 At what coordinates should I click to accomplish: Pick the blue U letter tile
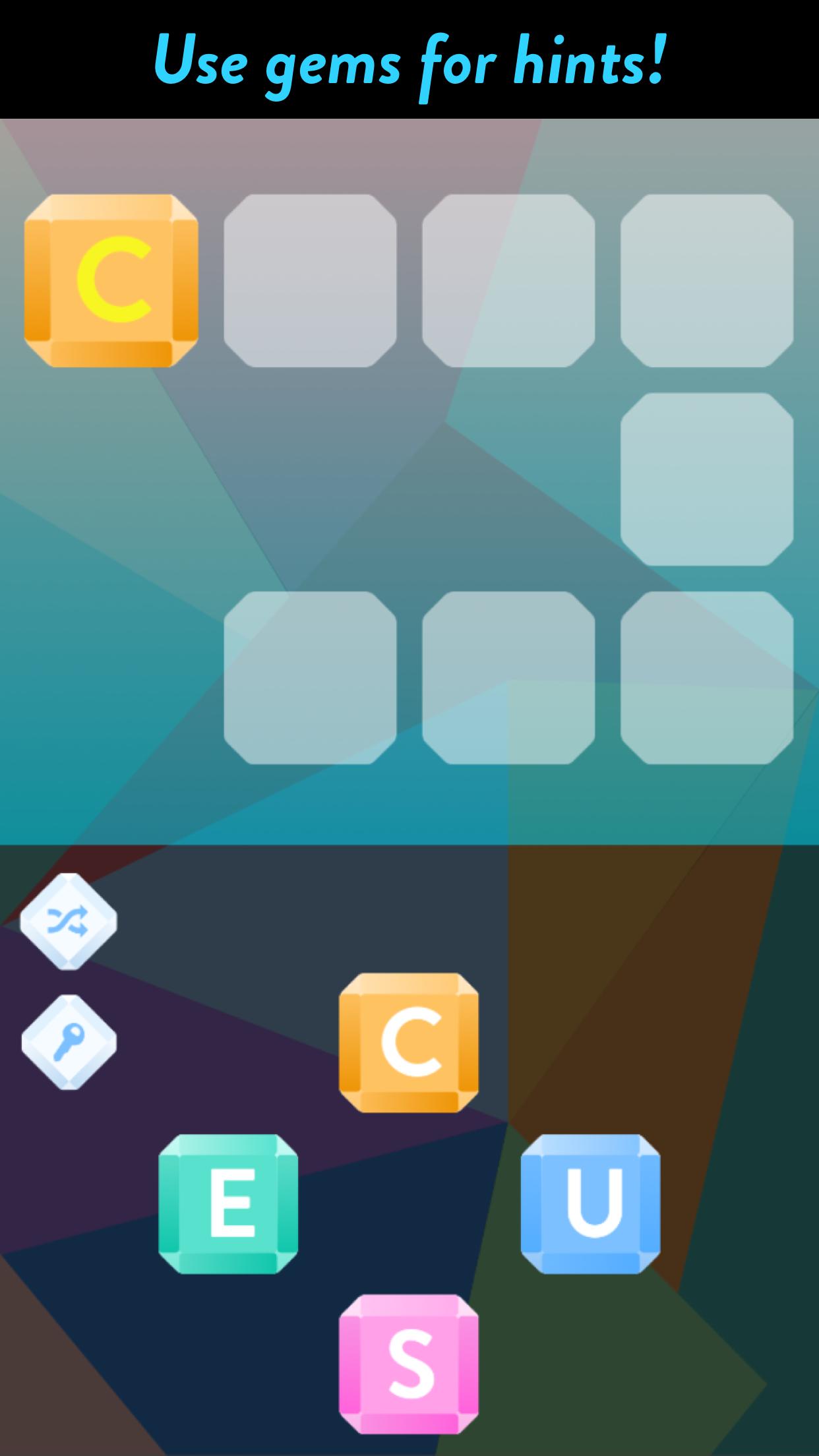coord(590,1203)
